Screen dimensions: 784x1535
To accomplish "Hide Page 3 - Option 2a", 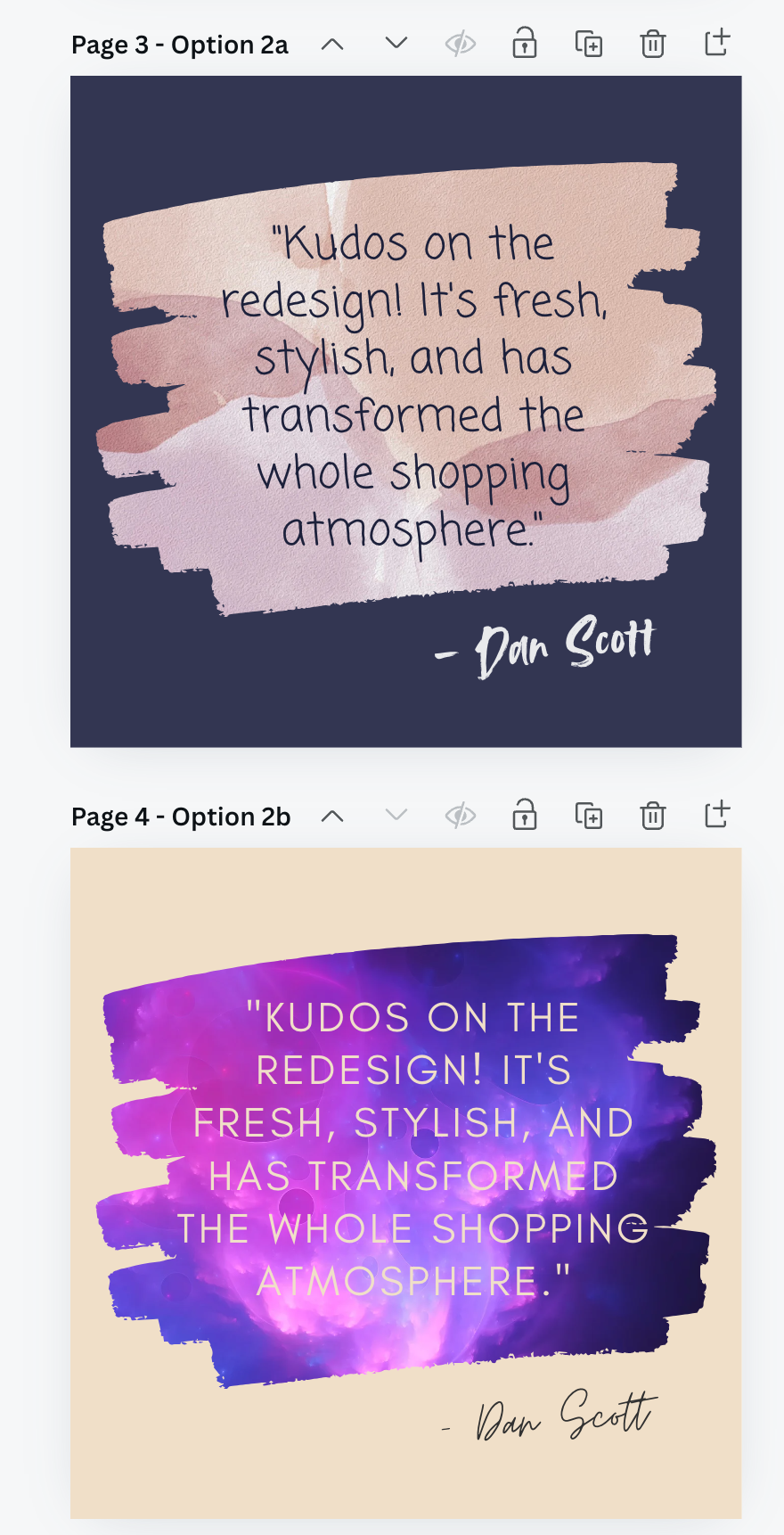I will [461, 44].
